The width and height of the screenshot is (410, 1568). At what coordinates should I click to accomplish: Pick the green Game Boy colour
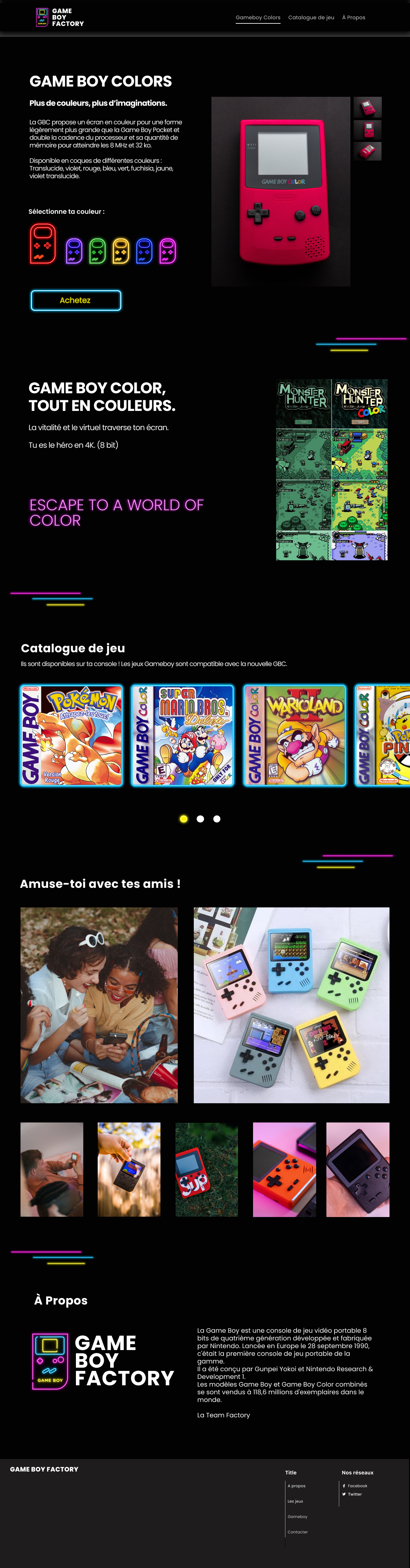97,251
